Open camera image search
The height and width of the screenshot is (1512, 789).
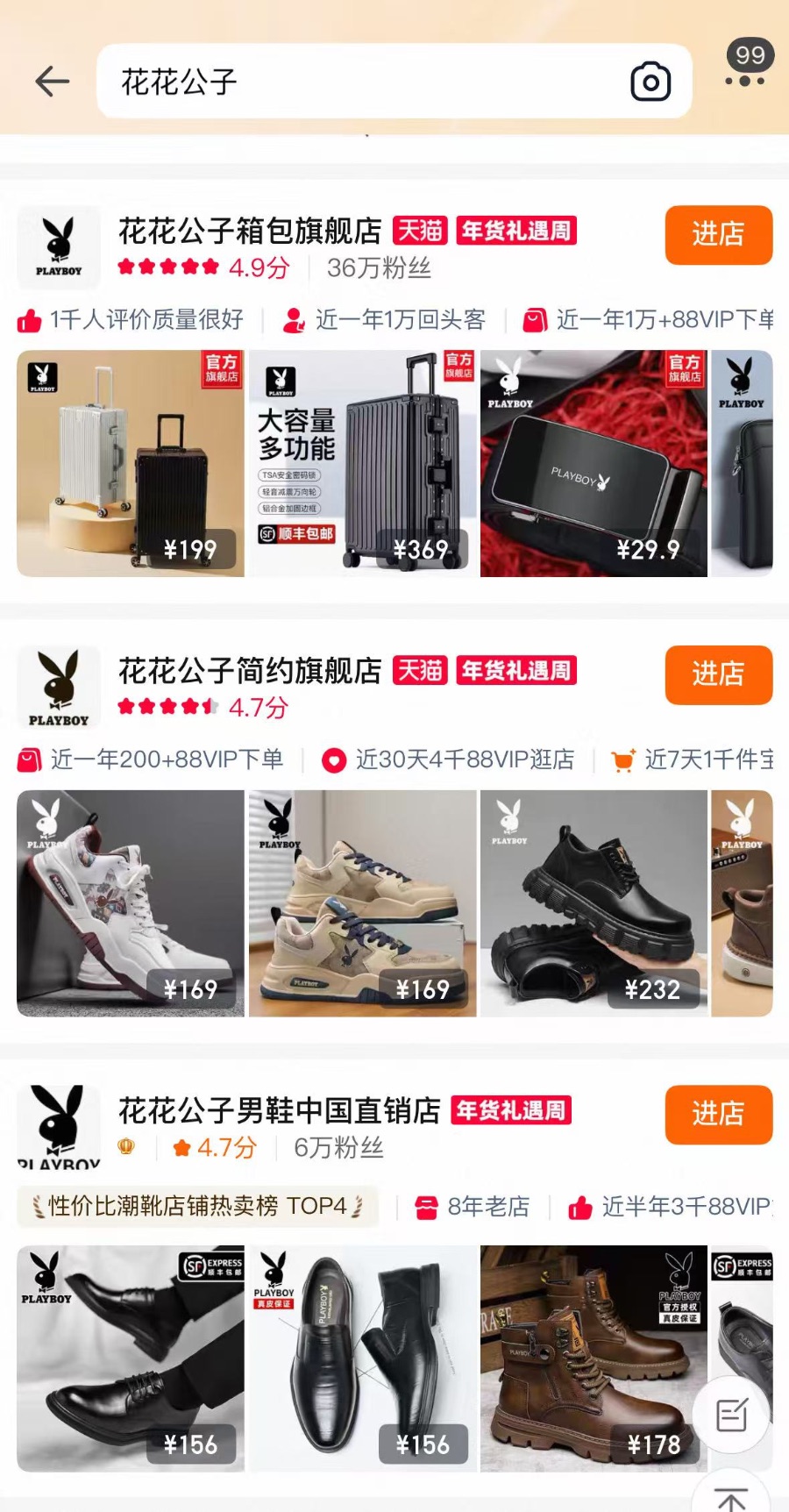(650, 82)
